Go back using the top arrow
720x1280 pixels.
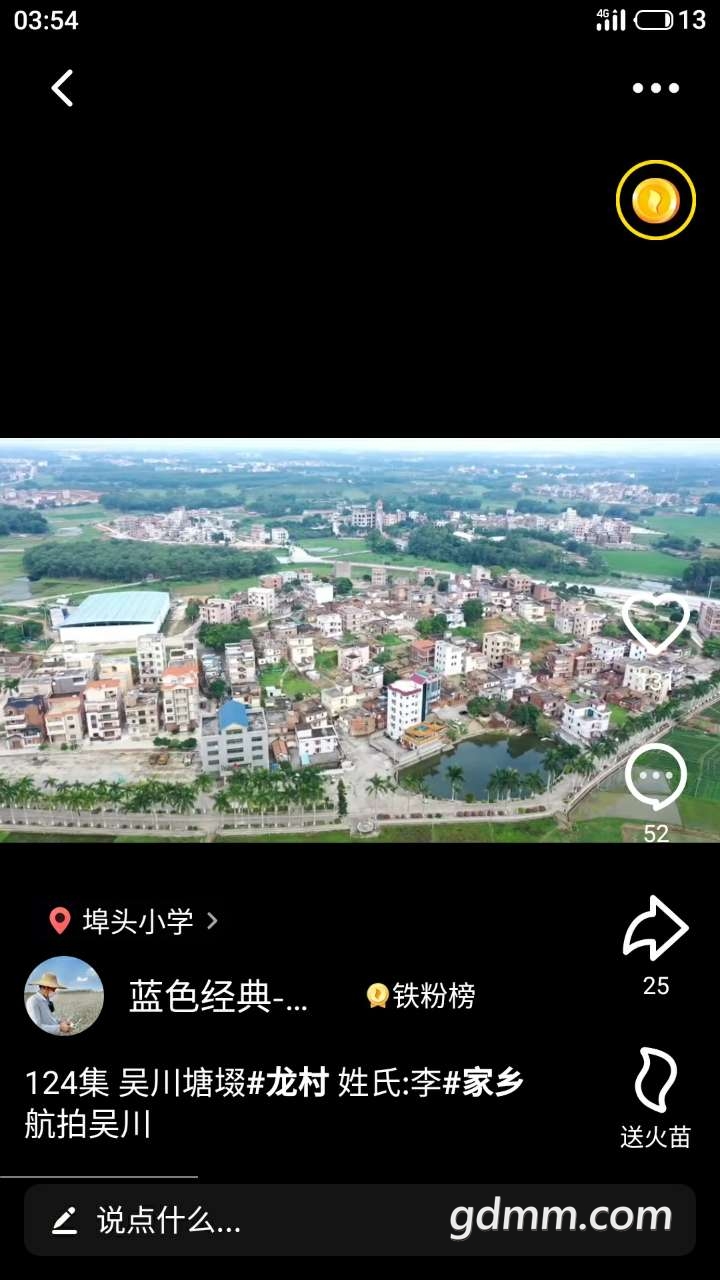[63, 88]
